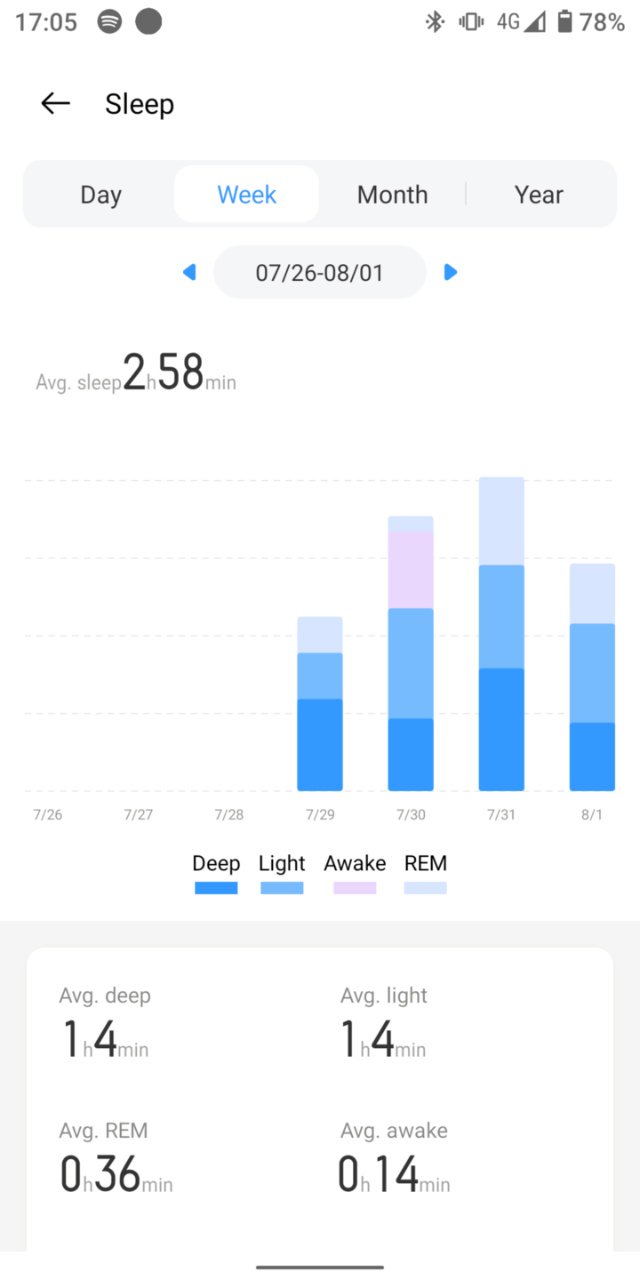This screenshot has height=1280, width=640.
Task: Switch to the Day tab
Action: pos(101,194)
